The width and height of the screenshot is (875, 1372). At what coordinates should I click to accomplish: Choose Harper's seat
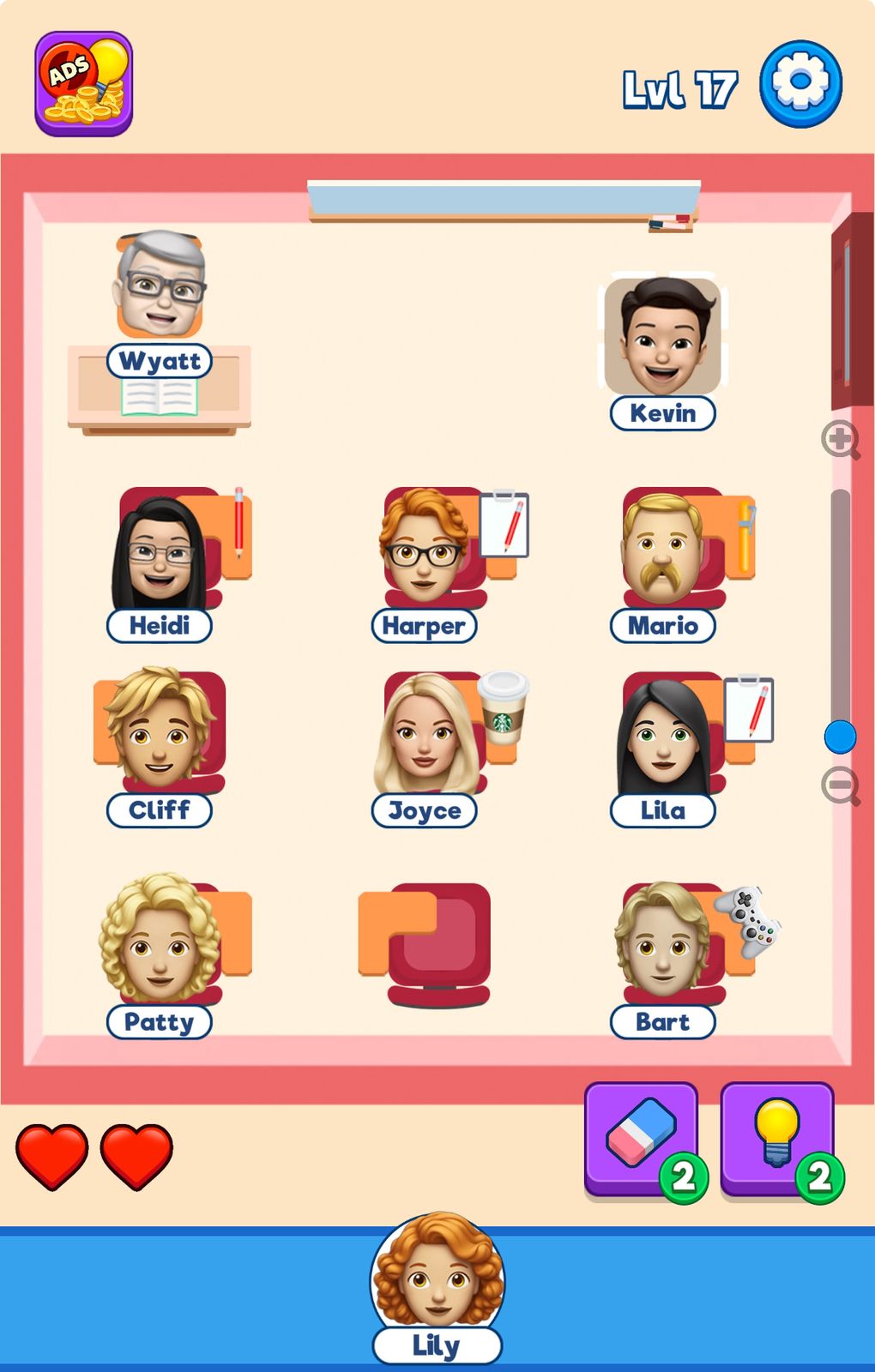pos(425,549)
